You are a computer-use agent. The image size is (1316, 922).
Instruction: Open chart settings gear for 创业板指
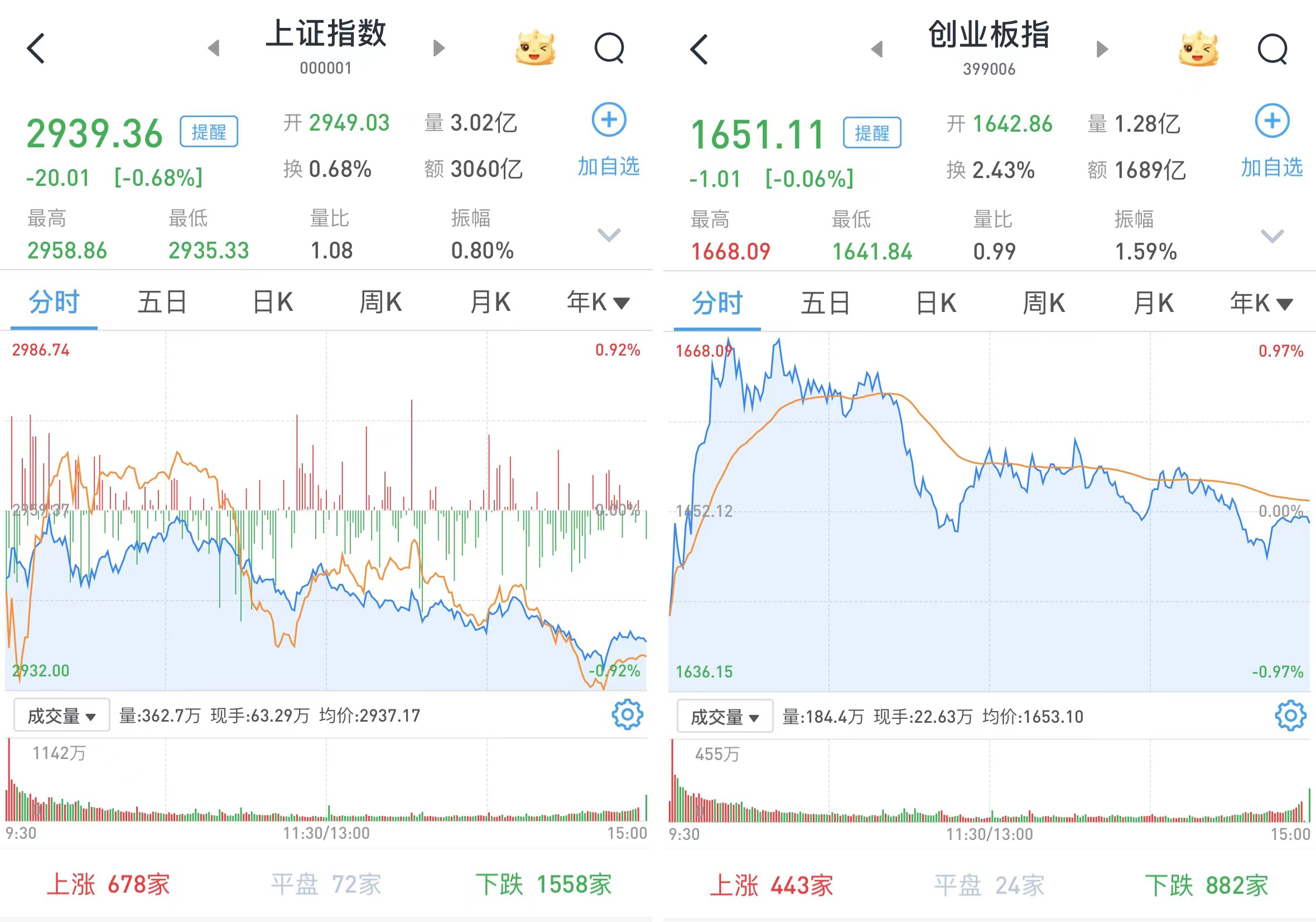pos(1290,715)
